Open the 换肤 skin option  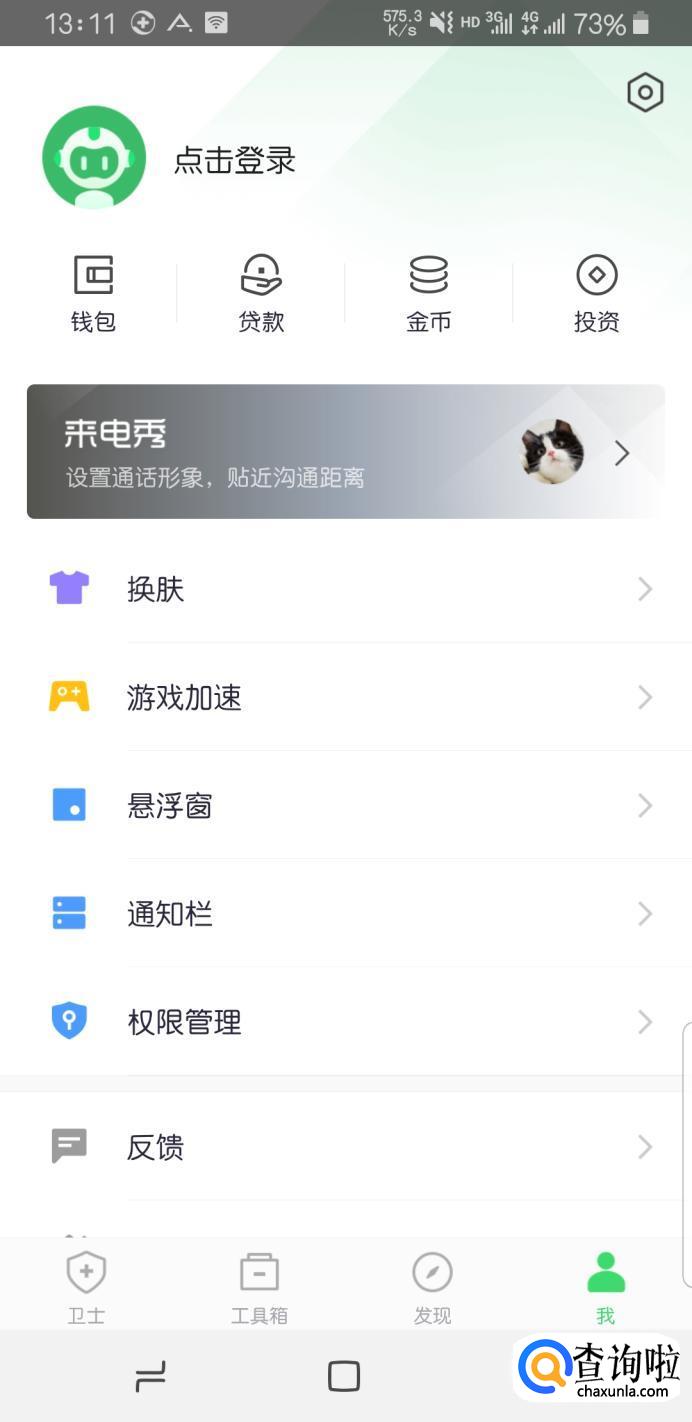[345, 589]
